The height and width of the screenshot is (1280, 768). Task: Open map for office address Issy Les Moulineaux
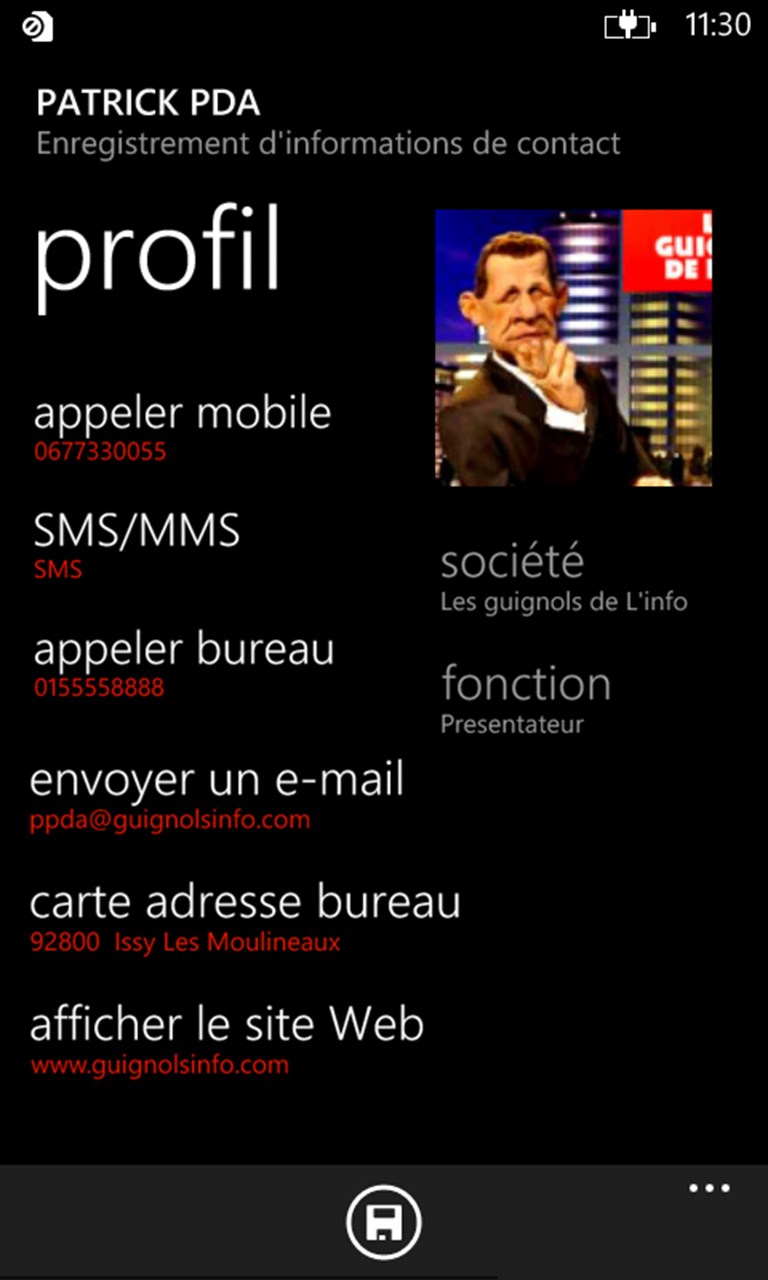click(x=245, y=915)
